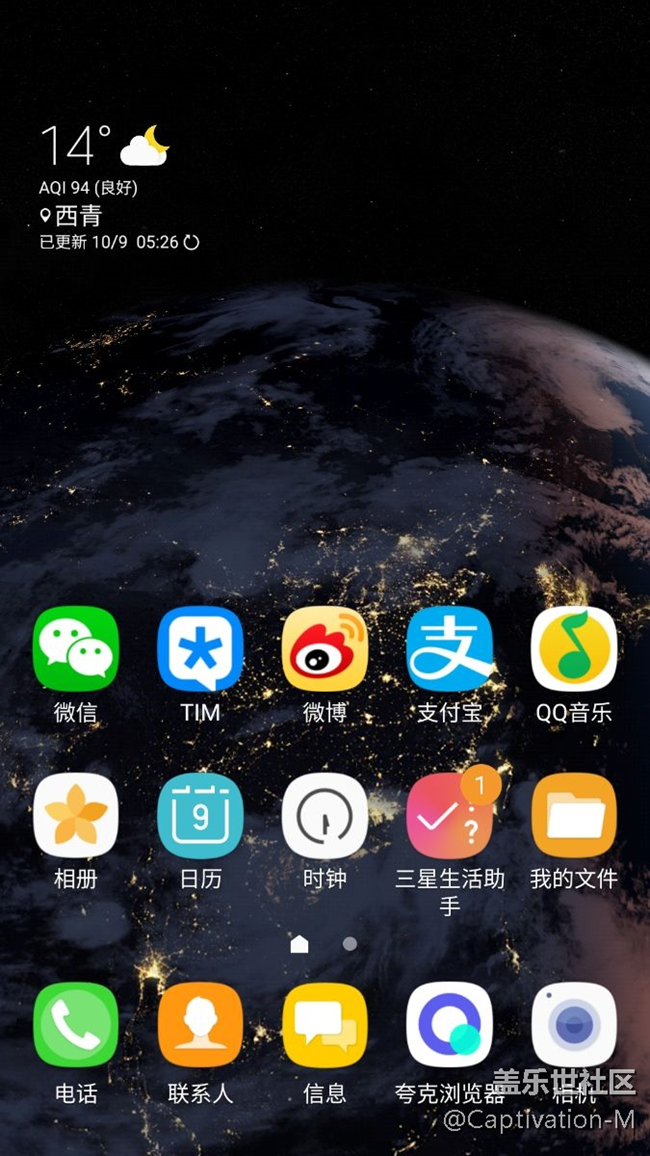
Task: Launch Alipay (支付宝)
Action: 449,649
